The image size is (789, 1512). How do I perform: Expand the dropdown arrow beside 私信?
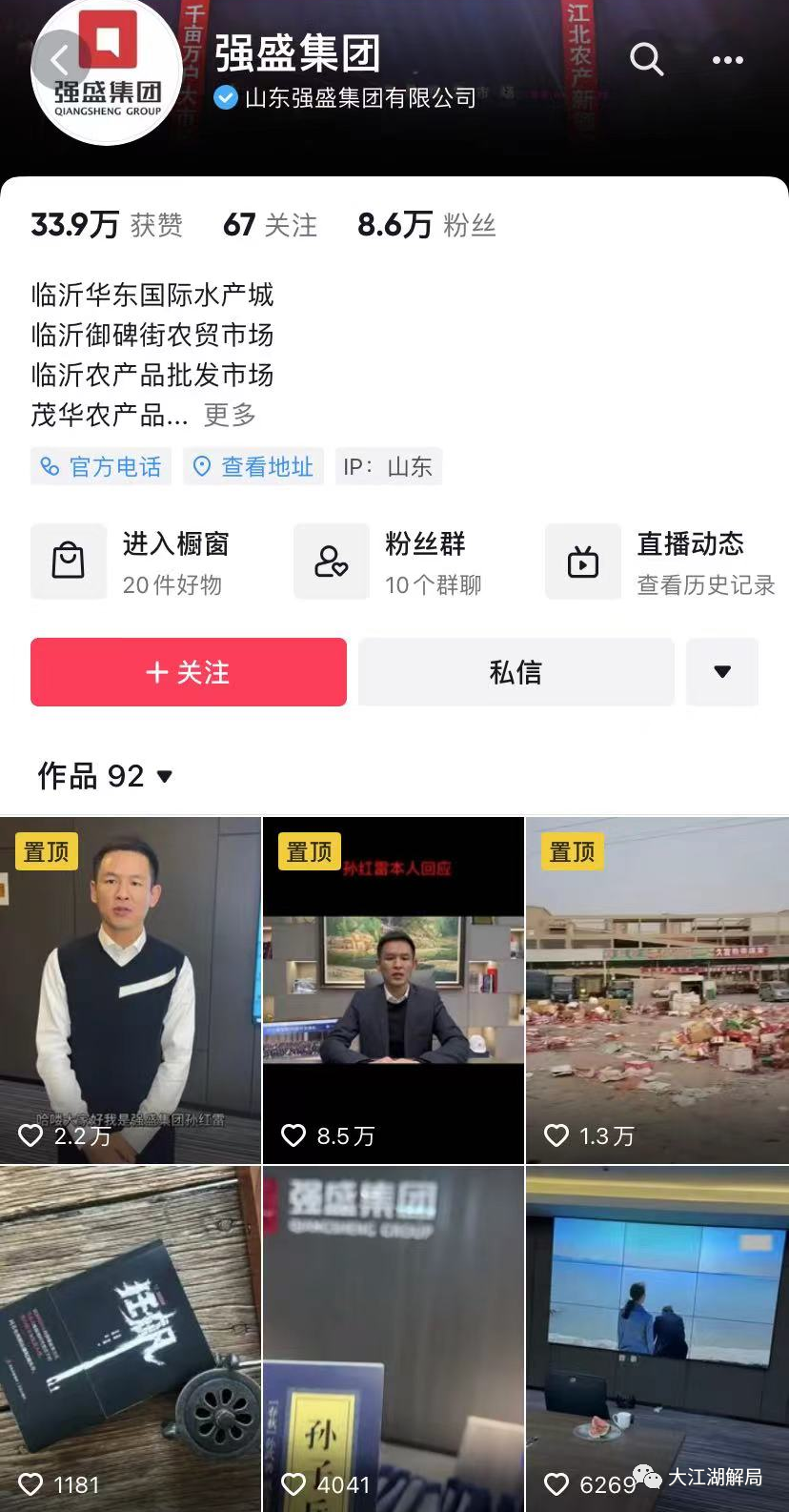722,672
